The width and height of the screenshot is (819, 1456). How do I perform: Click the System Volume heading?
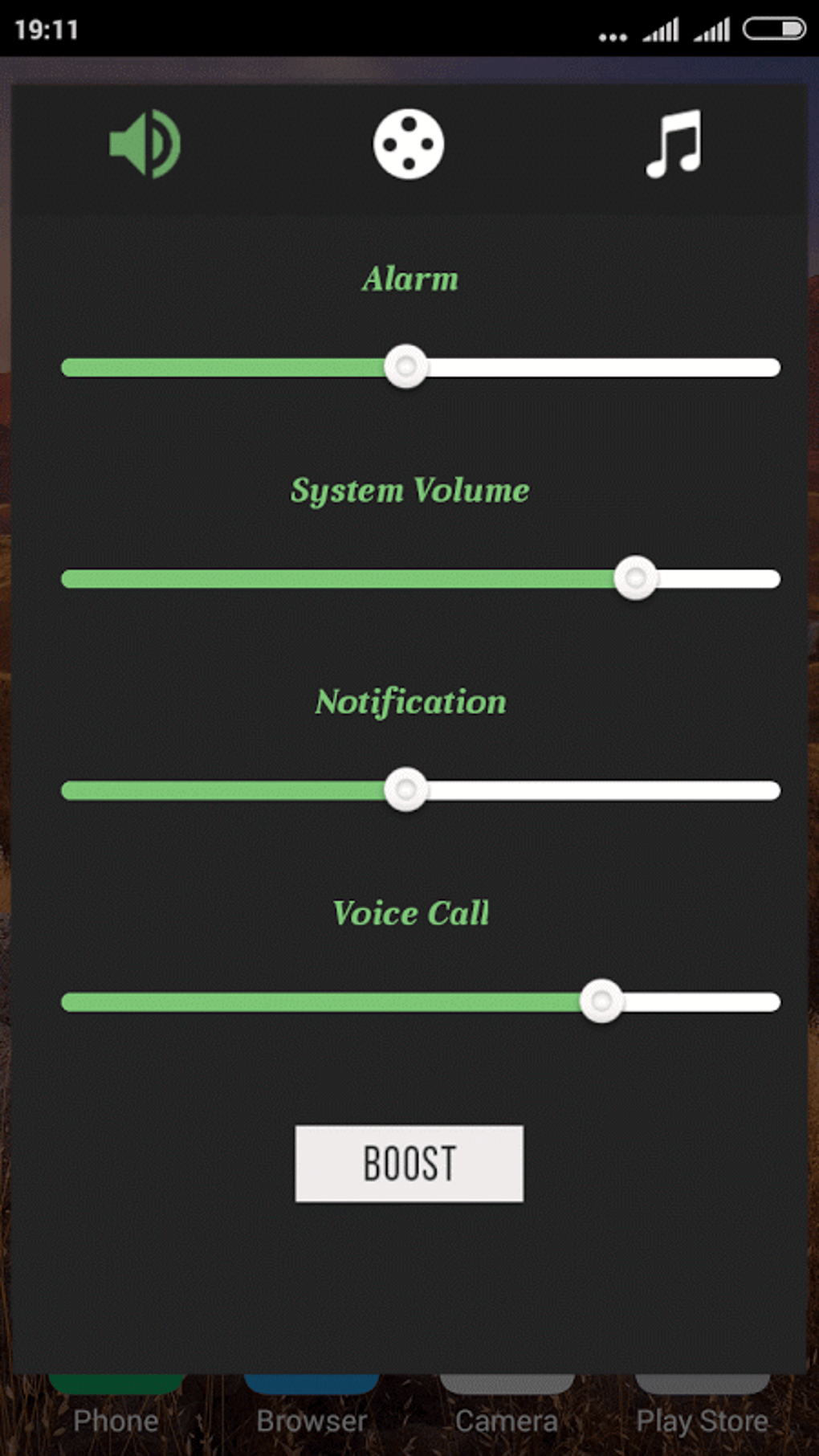pyautogui.click(x=409, y=490)
